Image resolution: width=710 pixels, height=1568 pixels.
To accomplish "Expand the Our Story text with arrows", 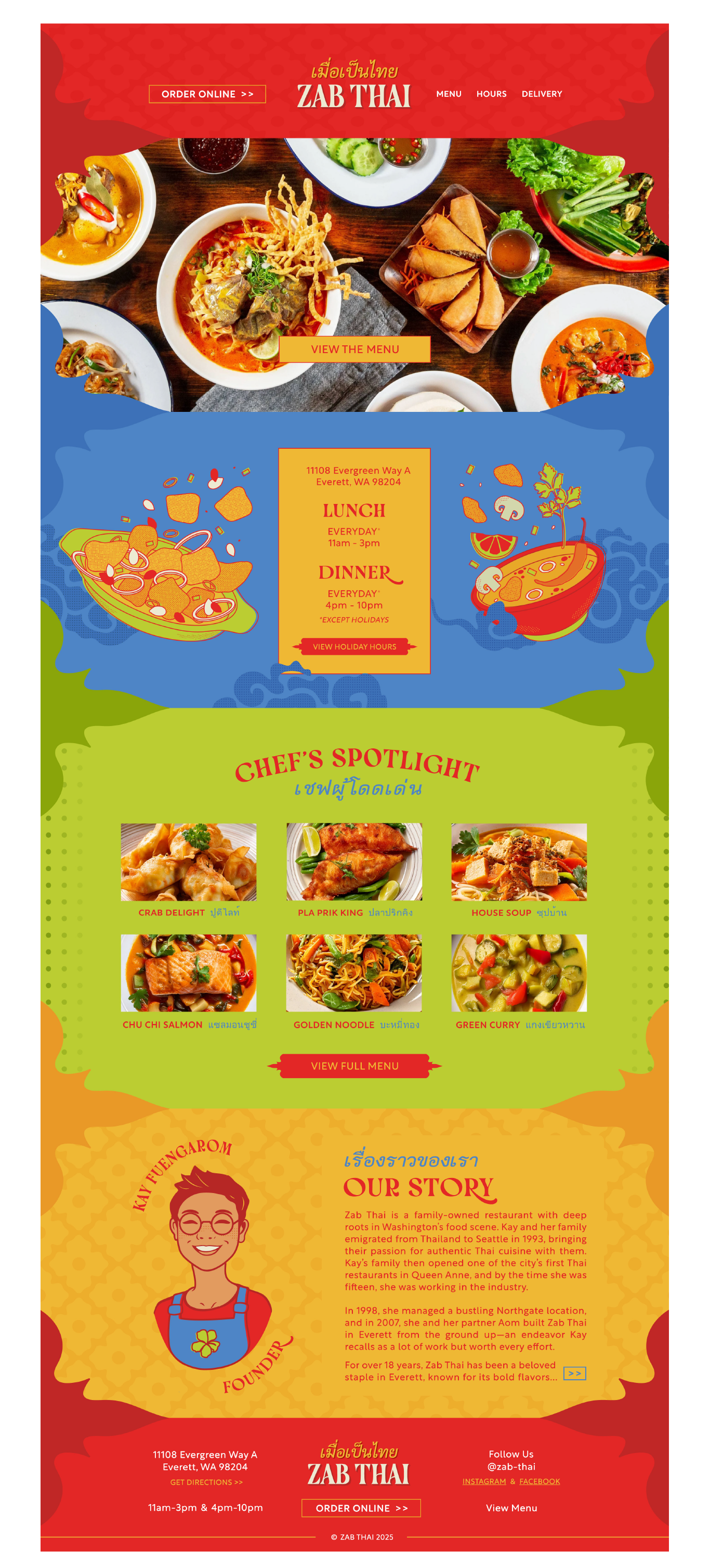I will [574, 1373].
